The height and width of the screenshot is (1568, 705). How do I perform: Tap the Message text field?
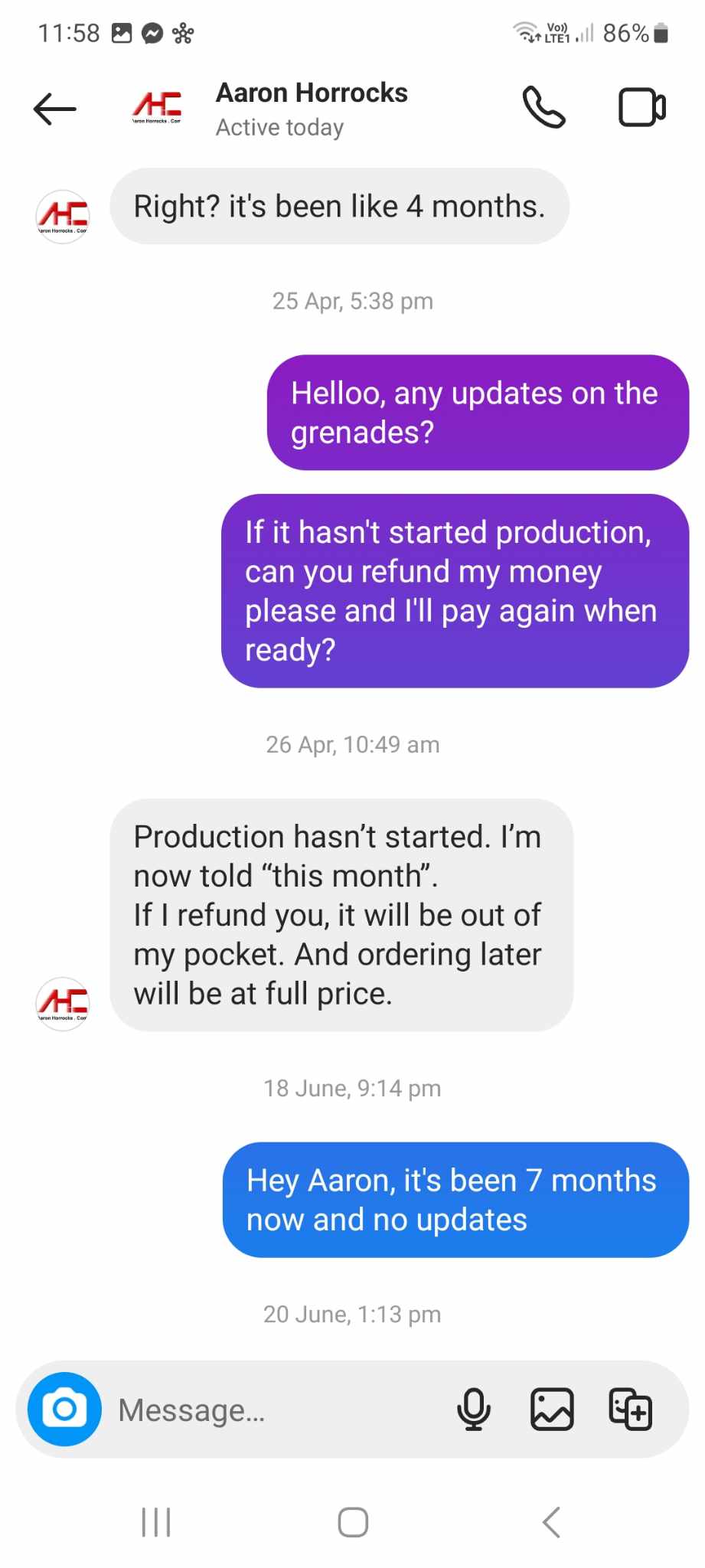point(276,1410)
